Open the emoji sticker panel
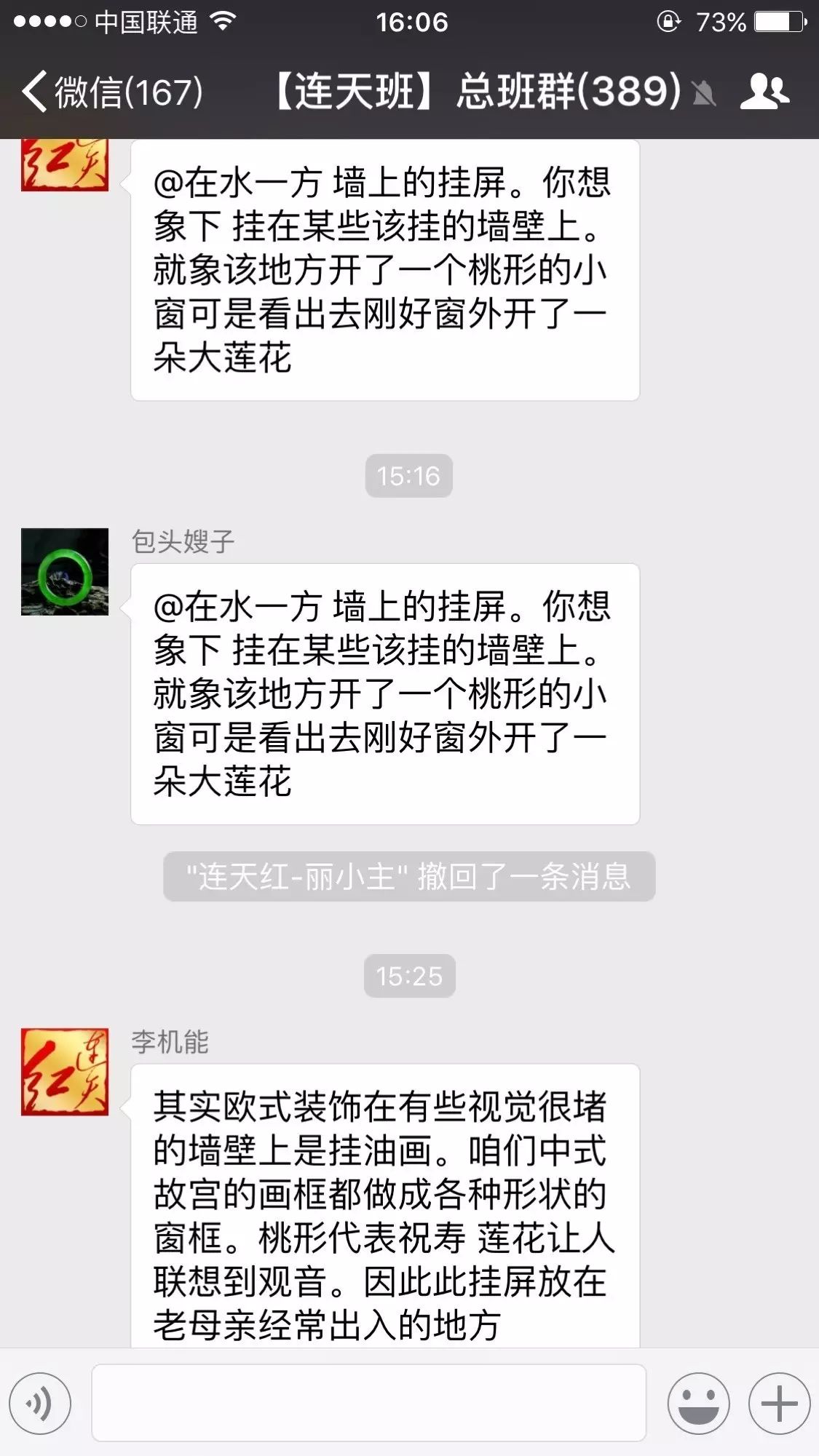The width and height of the screenshot is (819, 1456). [698, 1403]
